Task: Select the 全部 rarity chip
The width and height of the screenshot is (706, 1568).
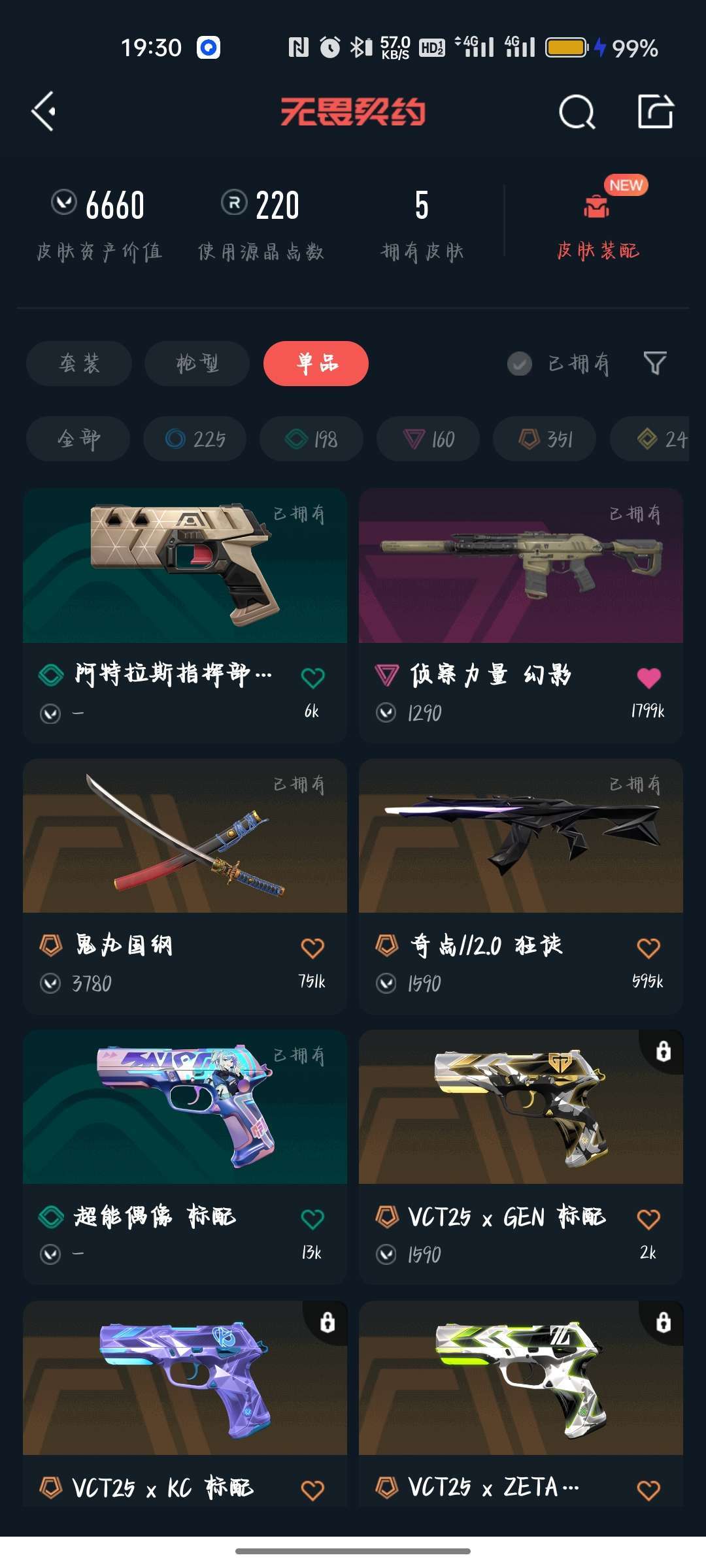Action: (x=78, y=439)
